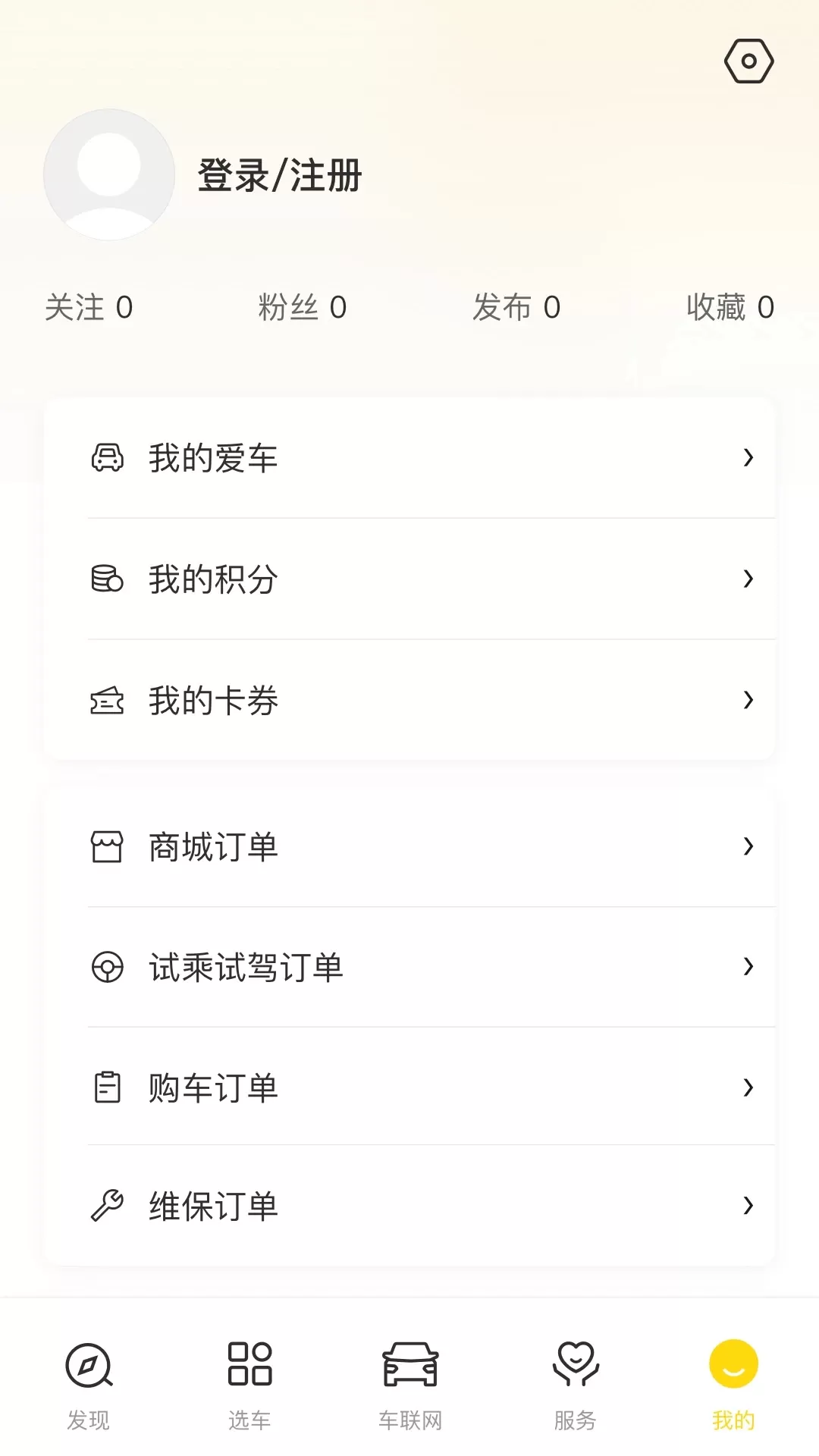Image resolution: width=819 pixels, height=1456 pixels.
Task: Open settings via the hexagon gear icon
Action: coord(748,61)
